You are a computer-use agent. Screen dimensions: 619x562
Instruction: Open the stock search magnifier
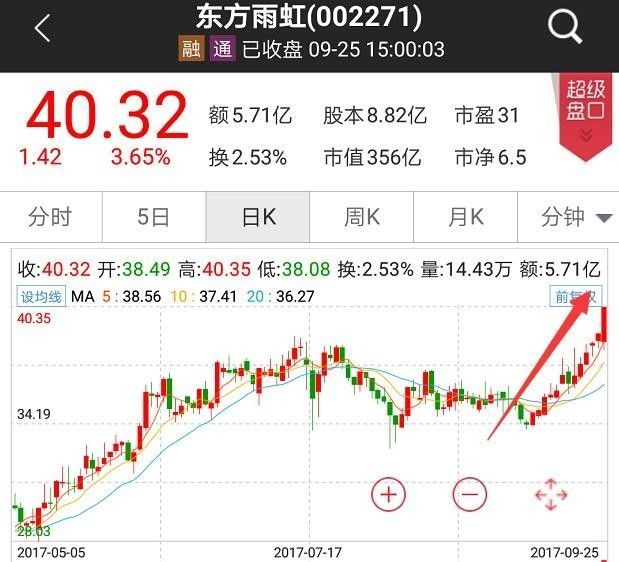click(x=565, y=28)
